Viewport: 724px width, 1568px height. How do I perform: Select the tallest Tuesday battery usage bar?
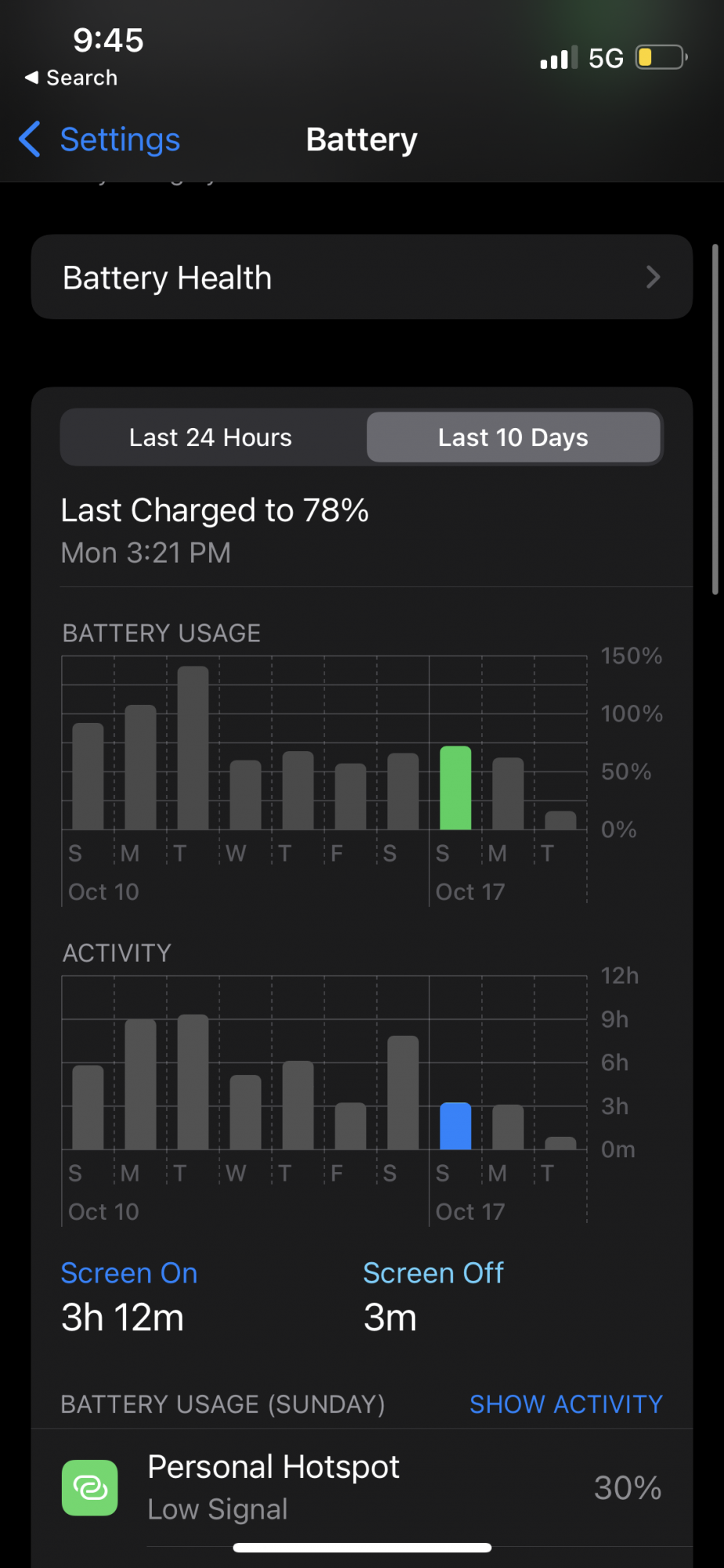click(x=193, y=748)
